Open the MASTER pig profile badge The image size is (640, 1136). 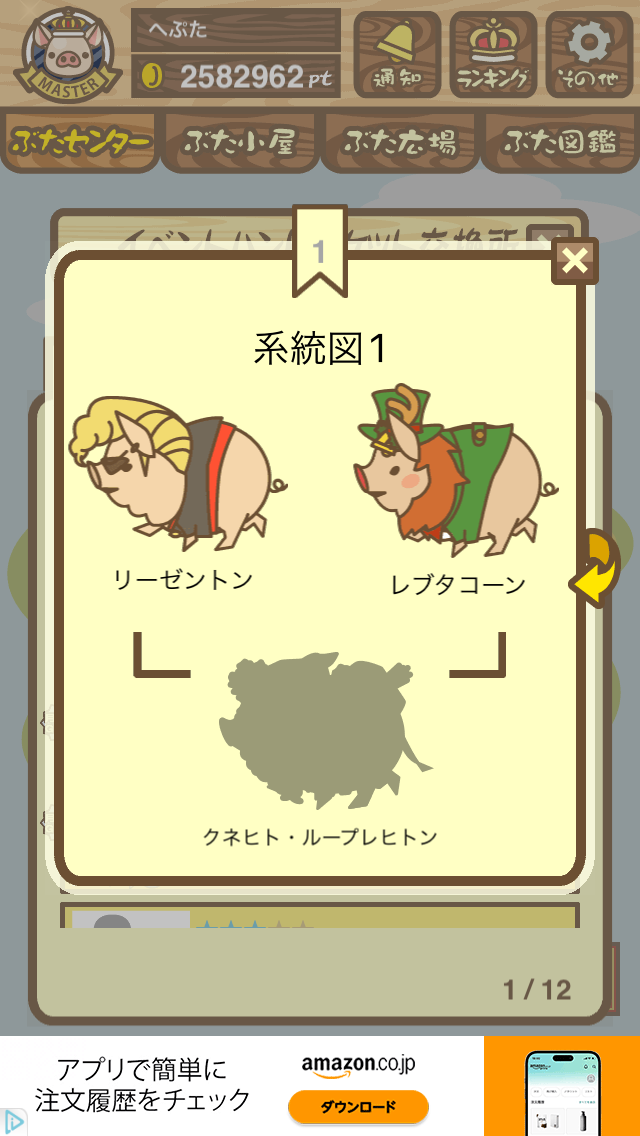pyautogui.click(x=67, y=54)
